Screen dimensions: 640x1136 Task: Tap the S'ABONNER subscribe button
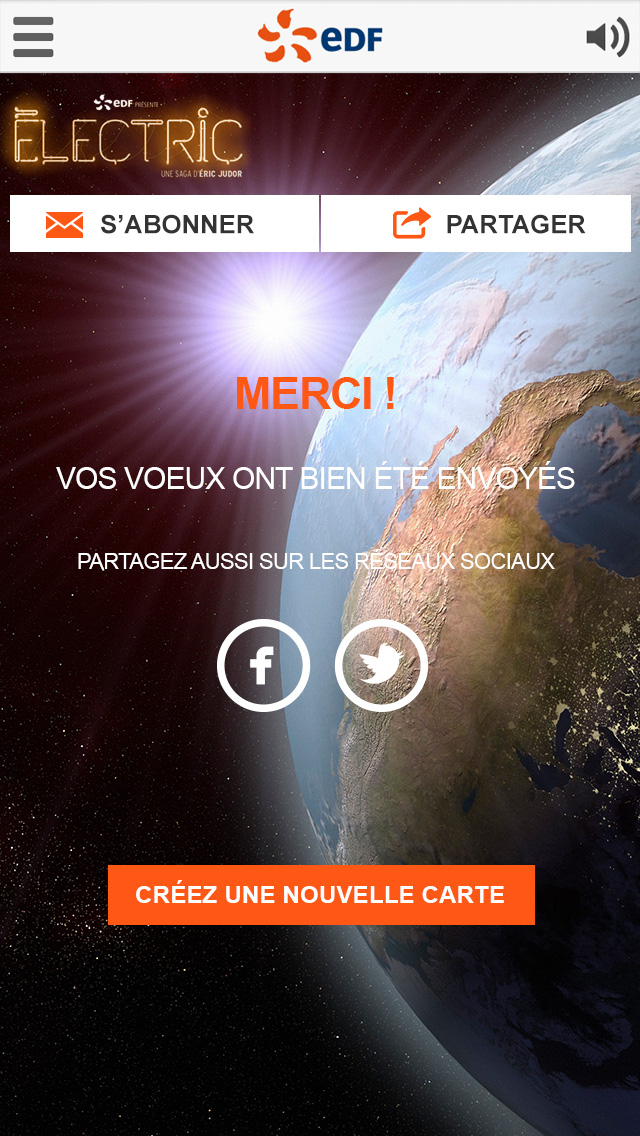pyautogui.click(x=164, y=224)
